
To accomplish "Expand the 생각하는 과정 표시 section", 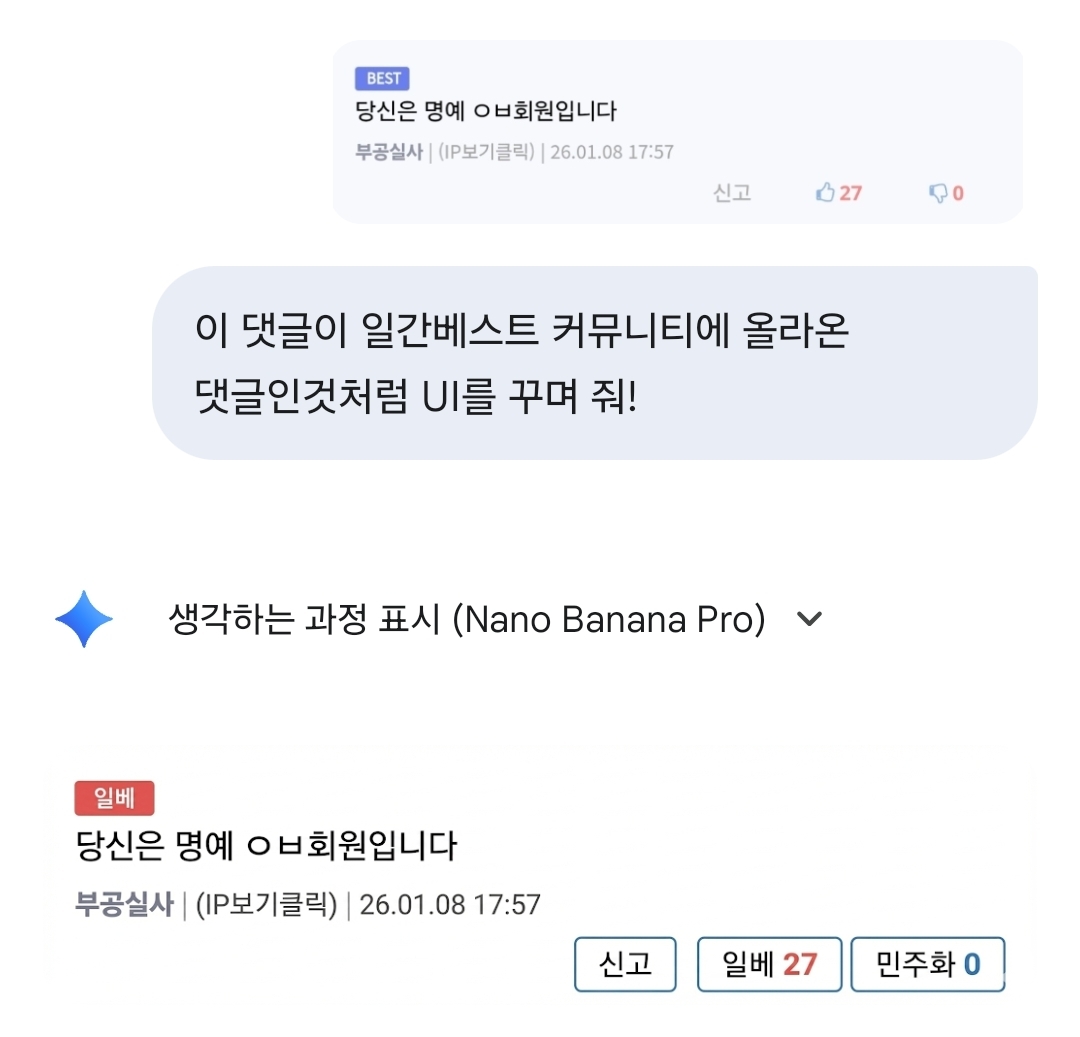I will coord(808,620).
